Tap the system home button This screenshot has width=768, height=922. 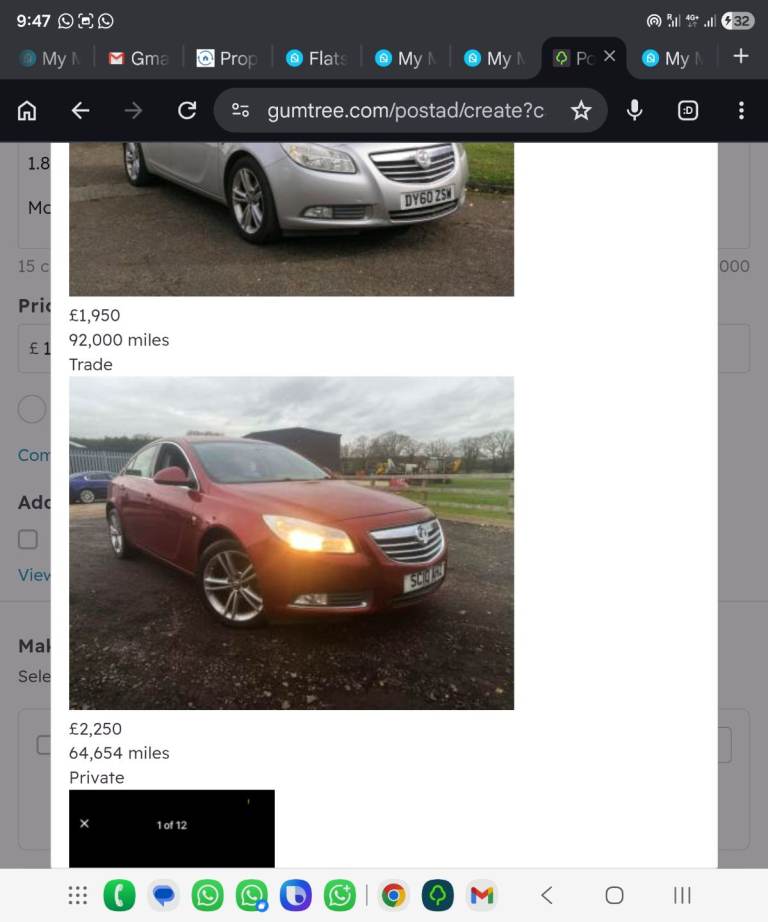614,895
